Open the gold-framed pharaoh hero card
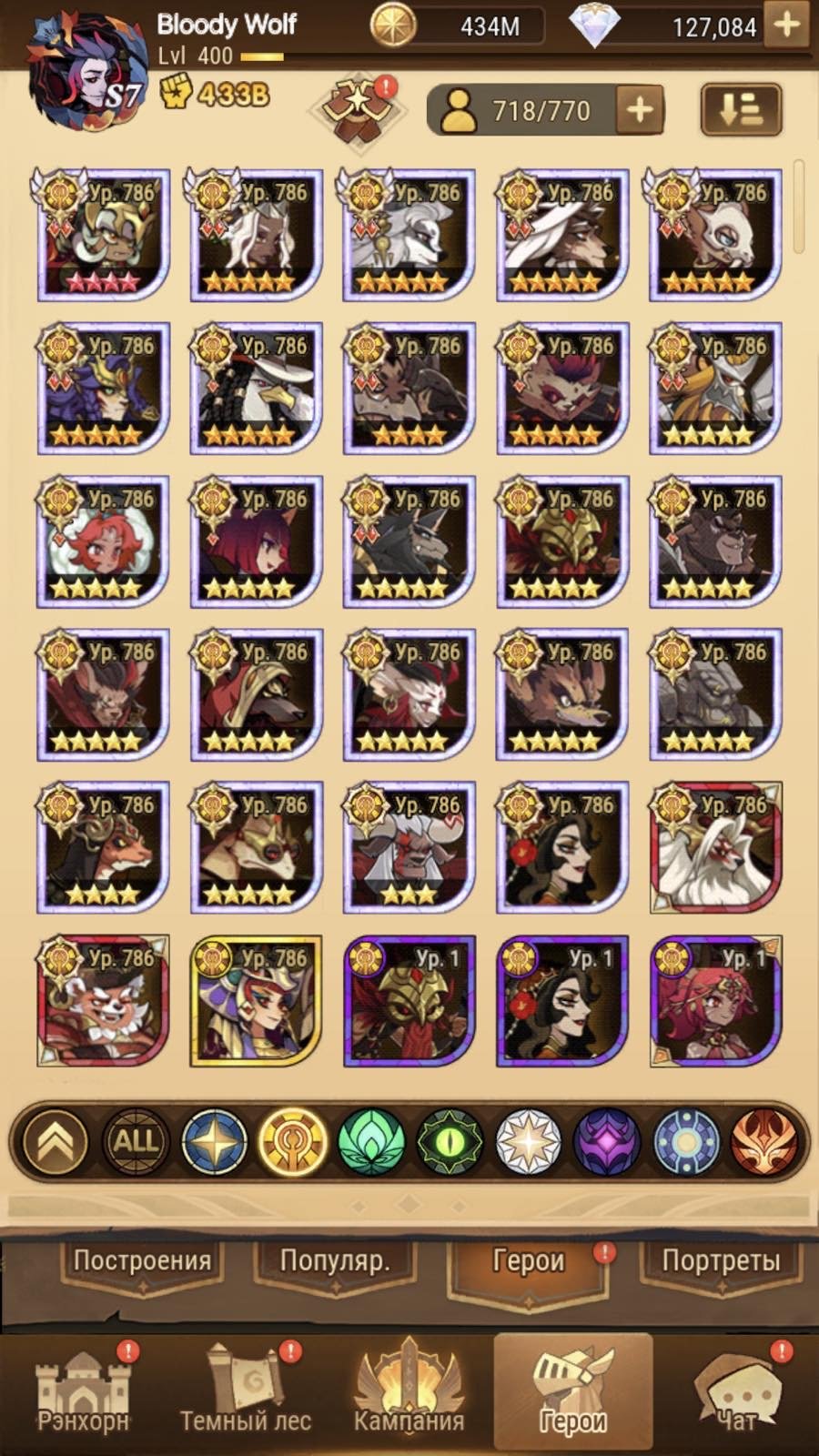The width and height of the screenshot is (819, 1456). click(x=256, y=1001)
